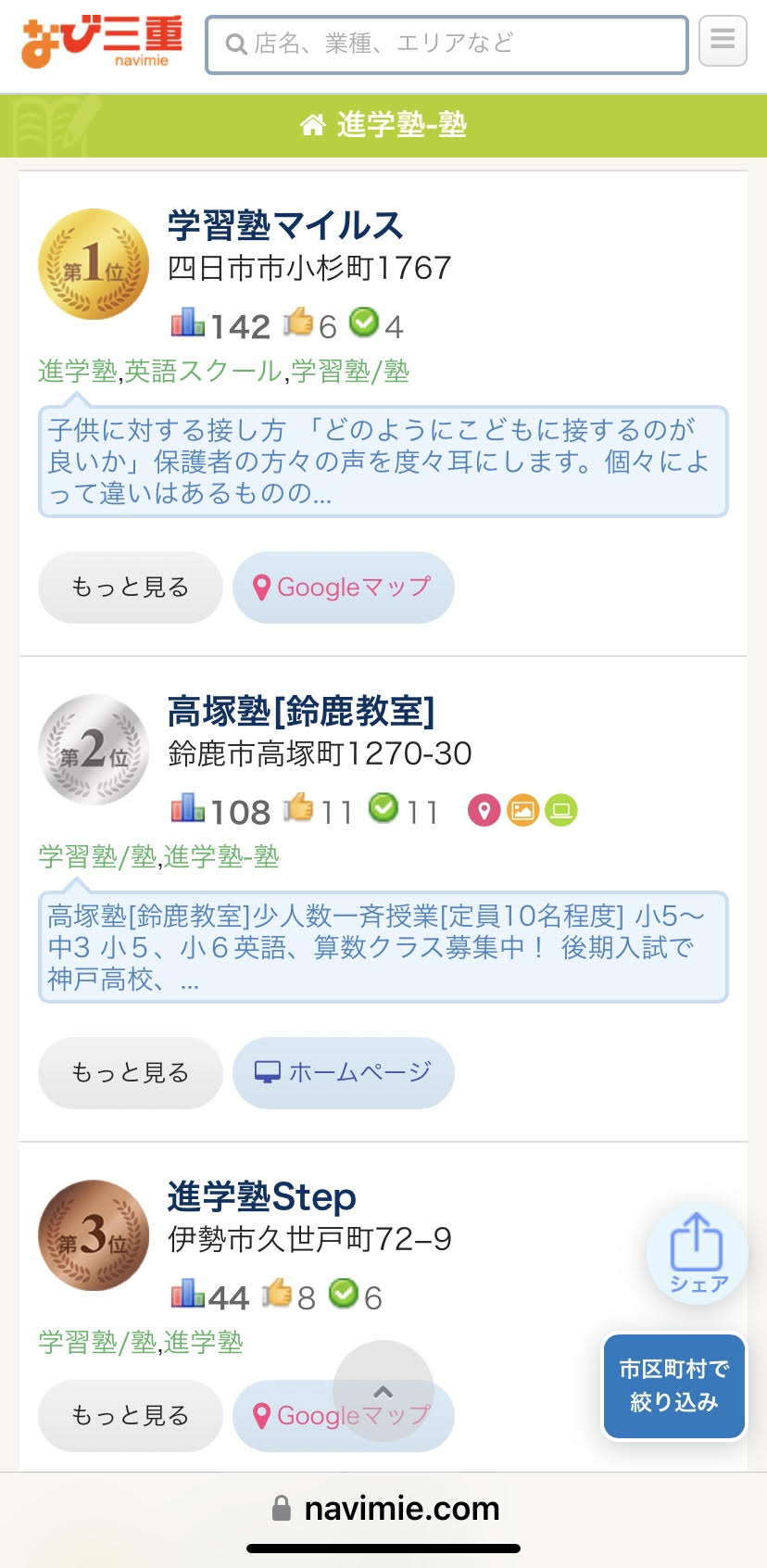767x1568 pixels.
Task: Open the 進学塾Step listing title
Action: 261,1196
